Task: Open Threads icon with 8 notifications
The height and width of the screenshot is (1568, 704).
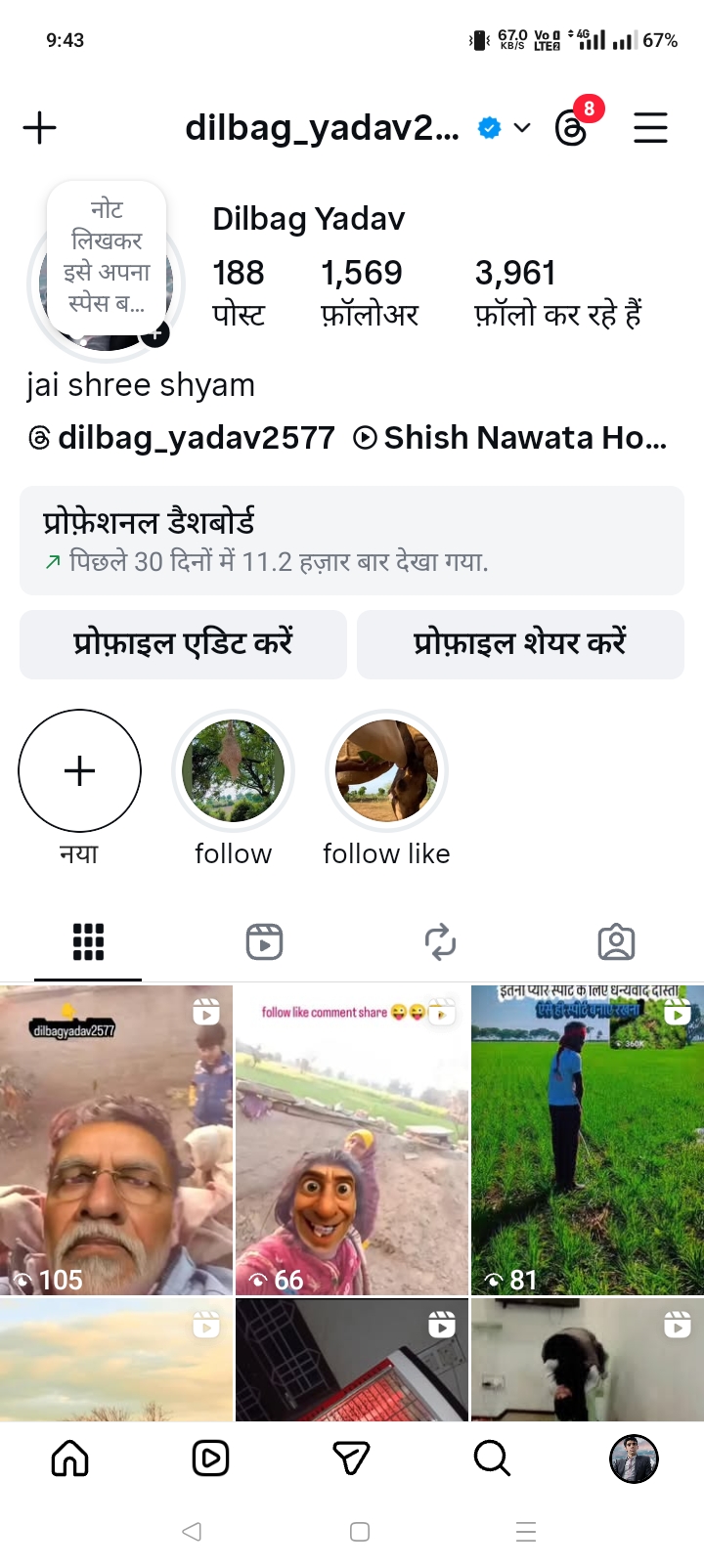Action: [572, 128]
